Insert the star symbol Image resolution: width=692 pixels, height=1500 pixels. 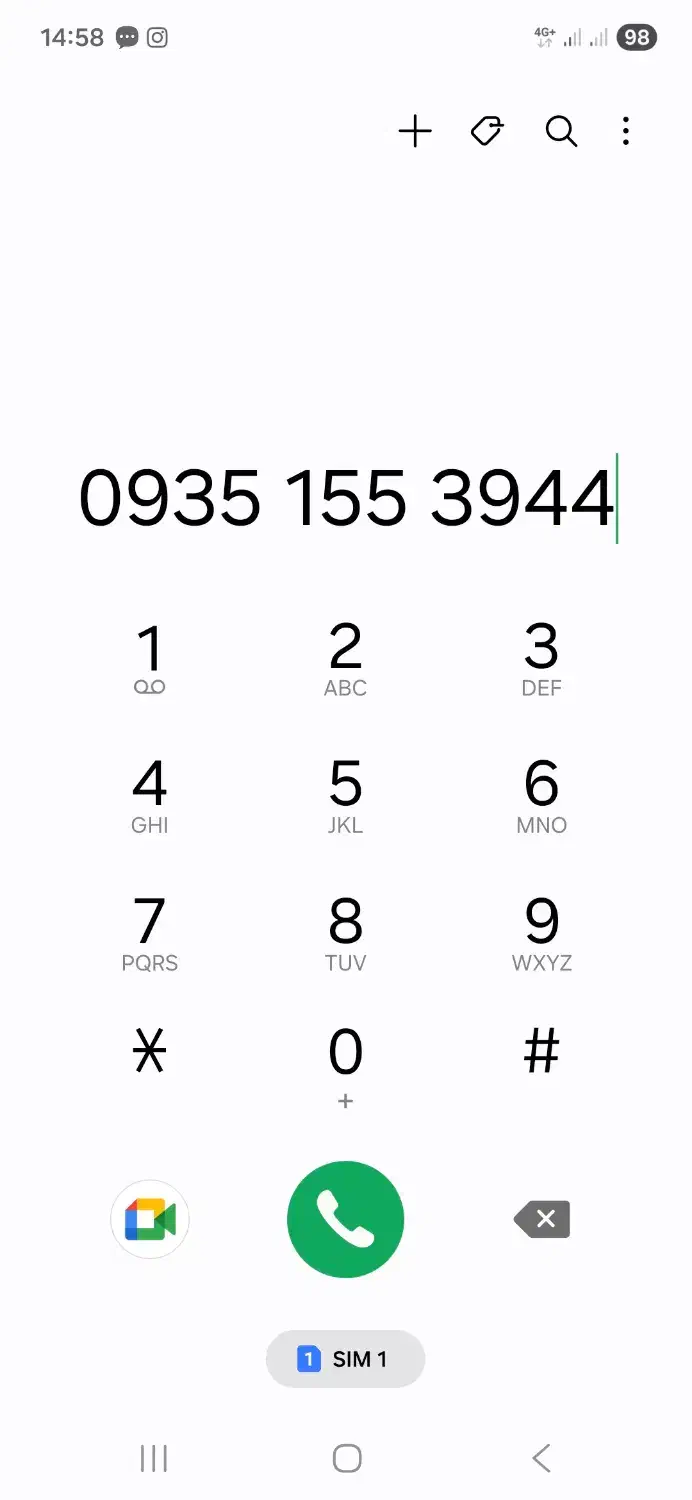(150, 1053)
